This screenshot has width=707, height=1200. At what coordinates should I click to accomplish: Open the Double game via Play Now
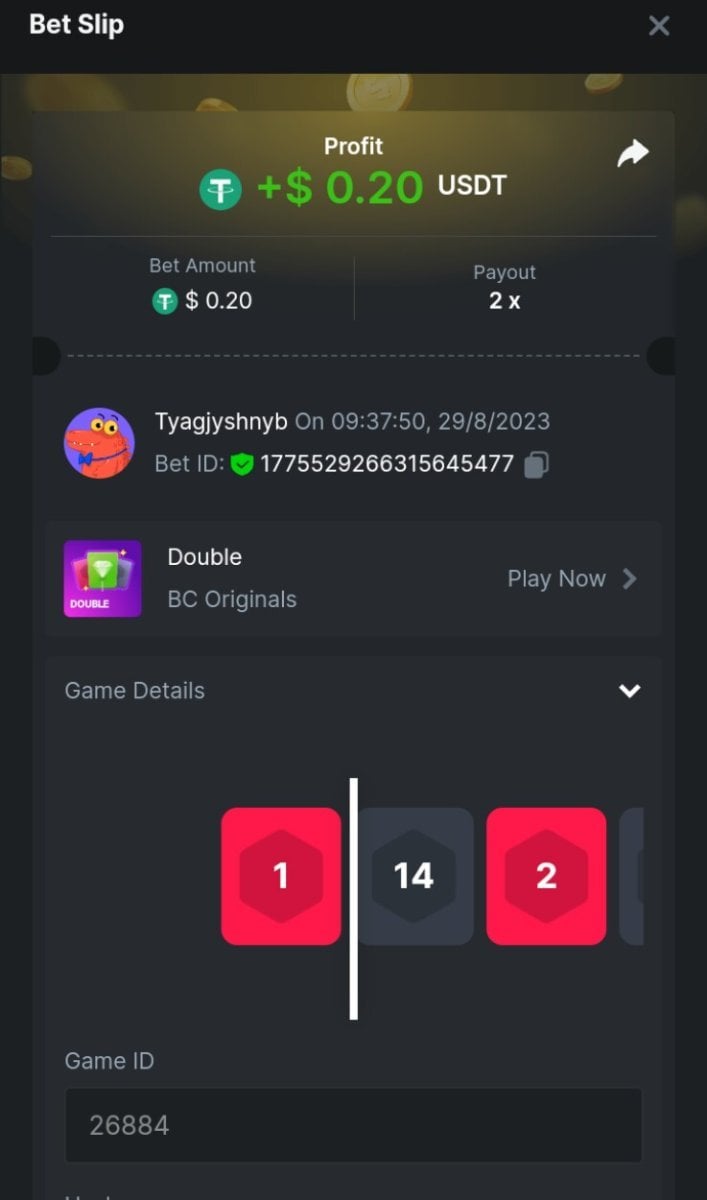pyautogui.click(x=571, y=579)
